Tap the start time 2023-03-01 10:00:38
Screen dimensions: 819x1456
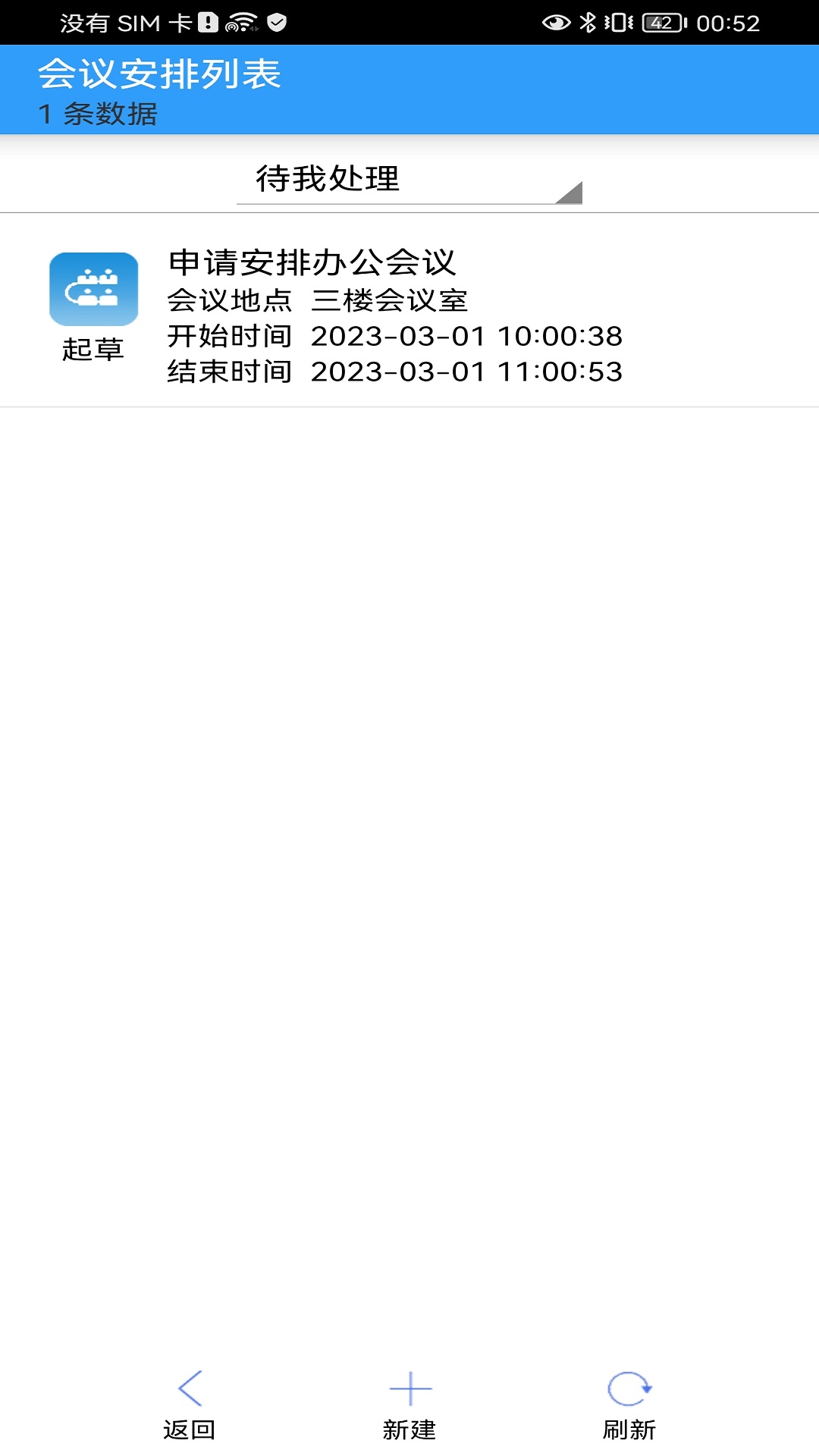click(468, 337)
